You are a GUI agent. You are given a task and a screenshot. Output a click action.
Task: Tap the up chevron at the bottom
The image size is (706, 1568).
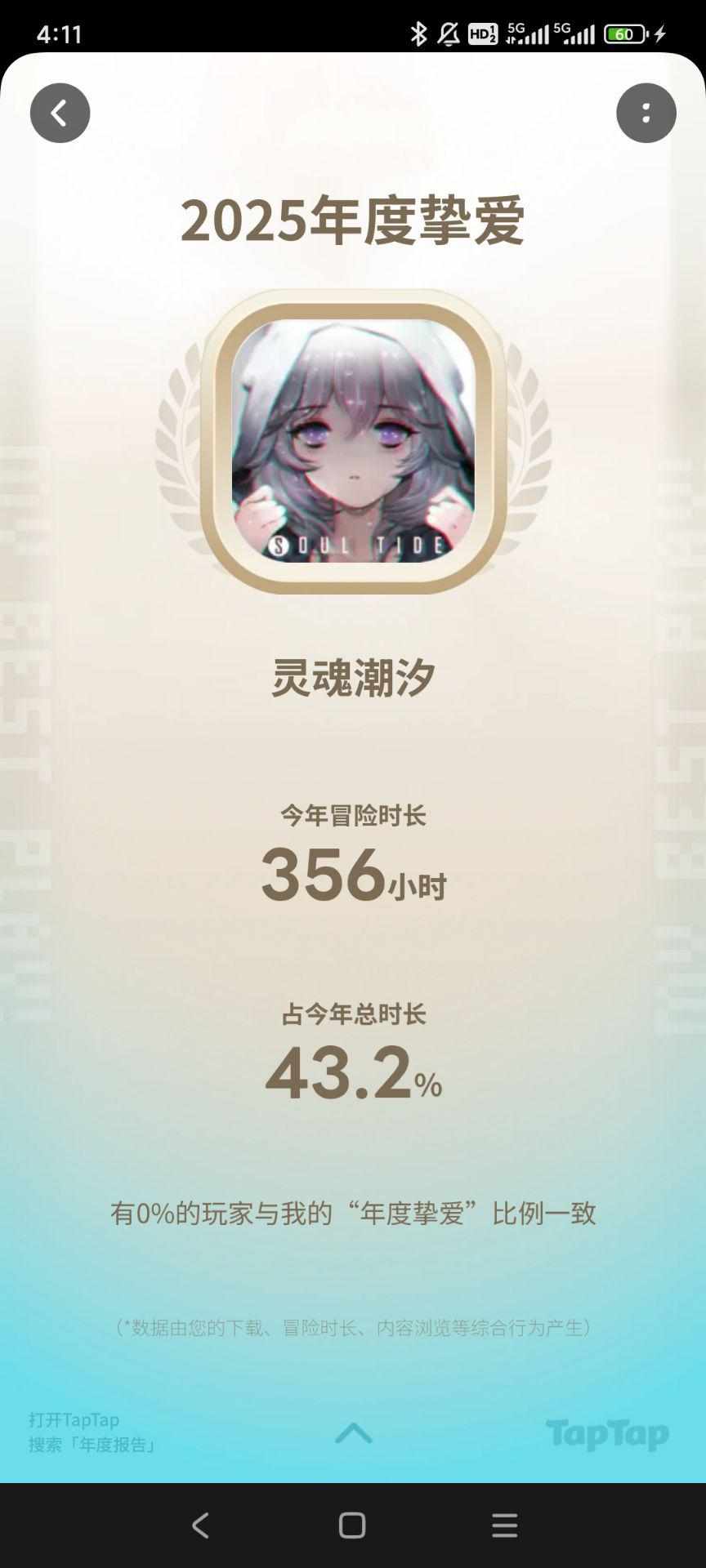coord(353,1432)
